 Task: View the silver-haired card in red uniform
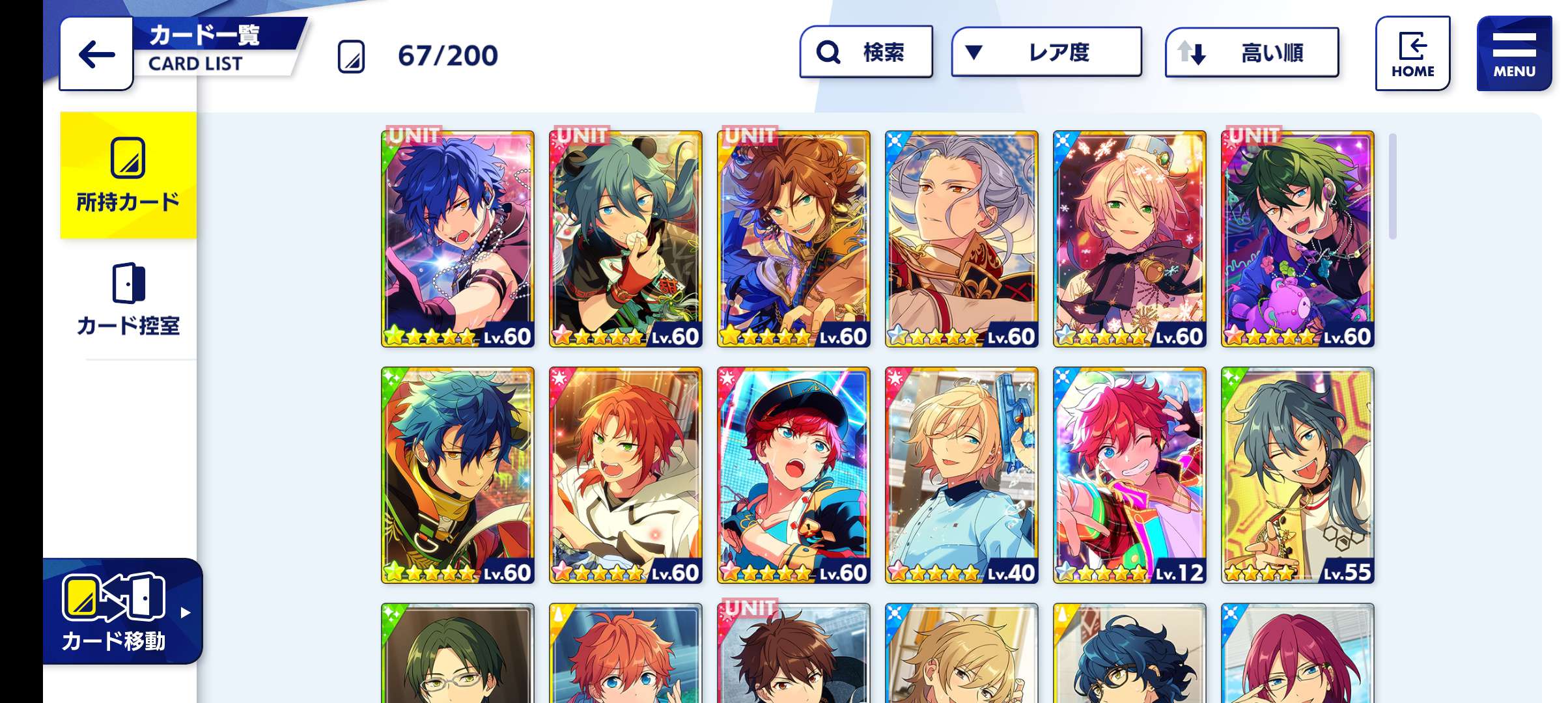point(961,239)
